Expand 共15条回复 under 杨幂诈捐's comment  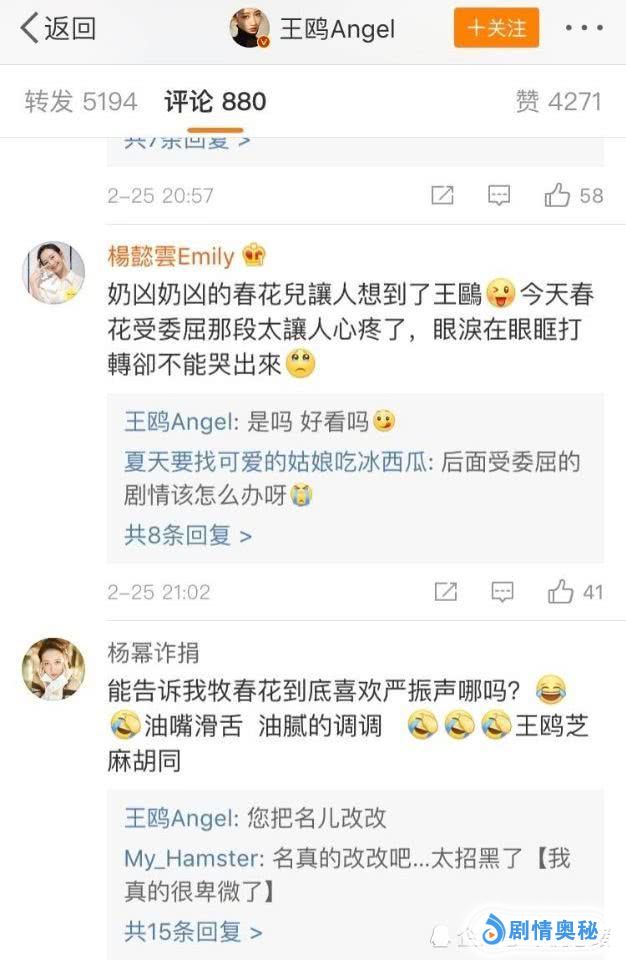point(192,932)
